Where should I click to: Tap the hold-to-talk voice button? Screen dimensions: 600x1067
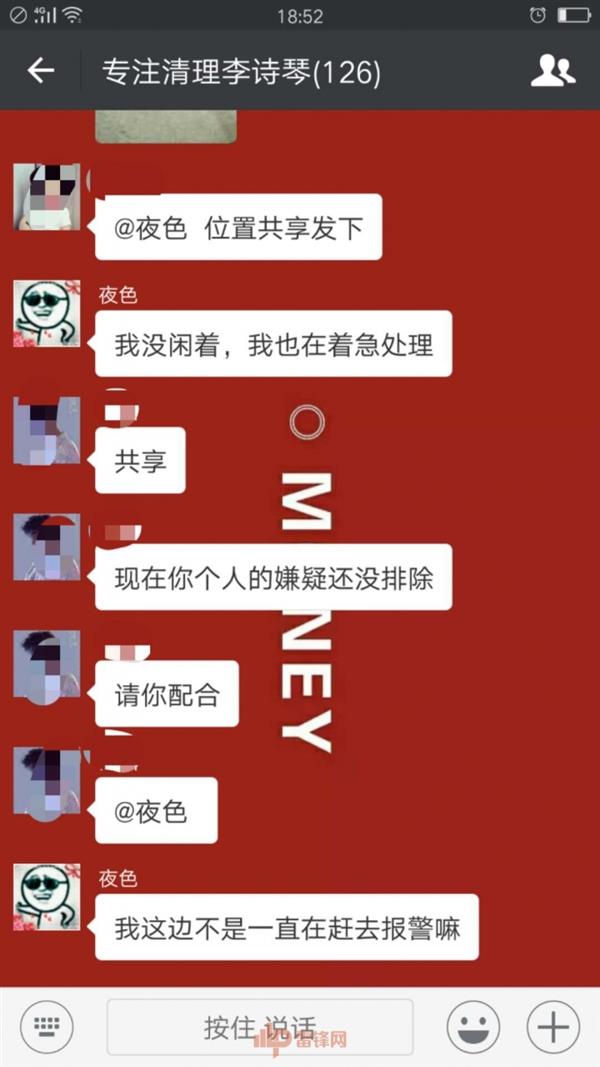[x=260, y=1026]
